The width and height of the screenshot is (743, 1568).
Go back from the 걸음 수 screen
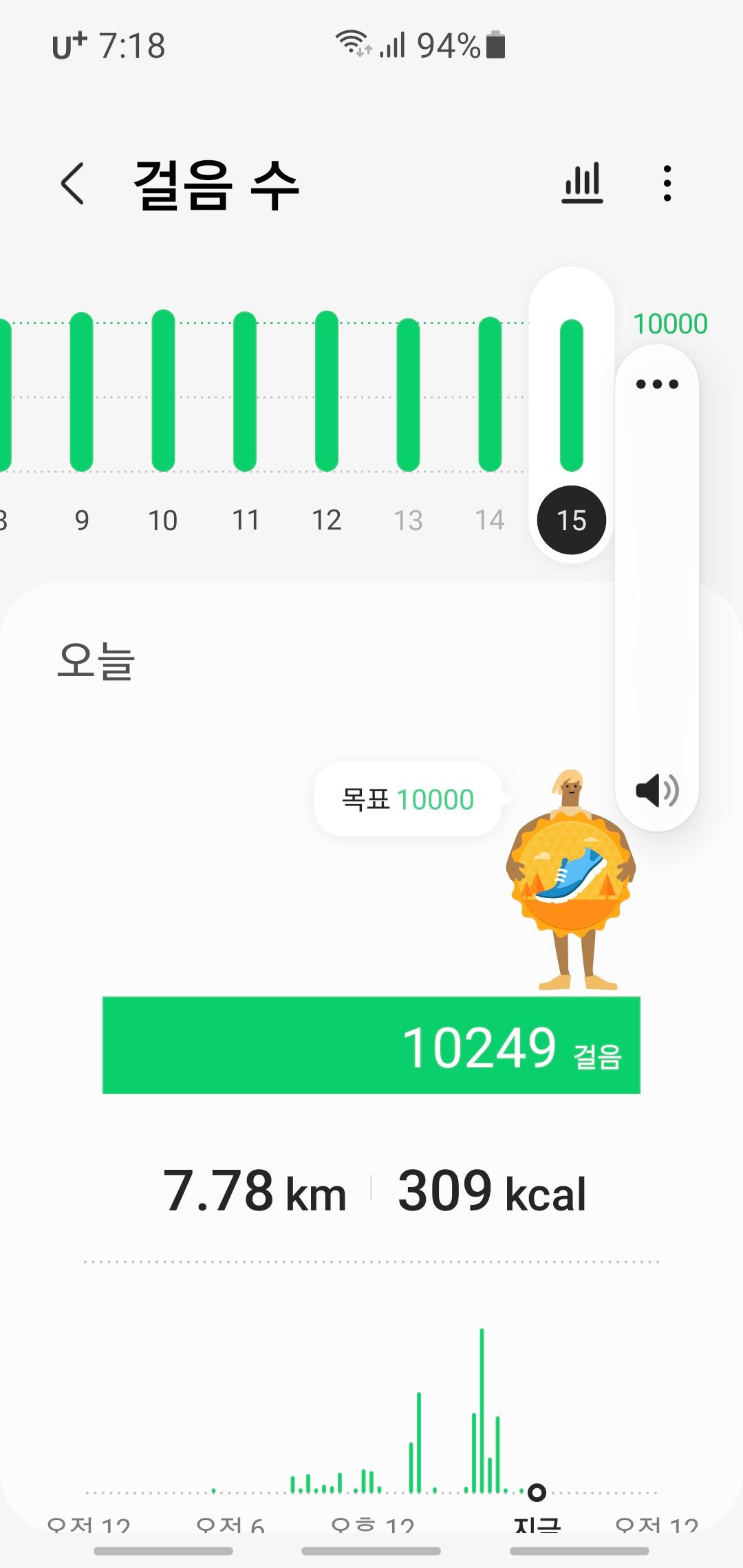pyautogui.click(x=73, y=184)
